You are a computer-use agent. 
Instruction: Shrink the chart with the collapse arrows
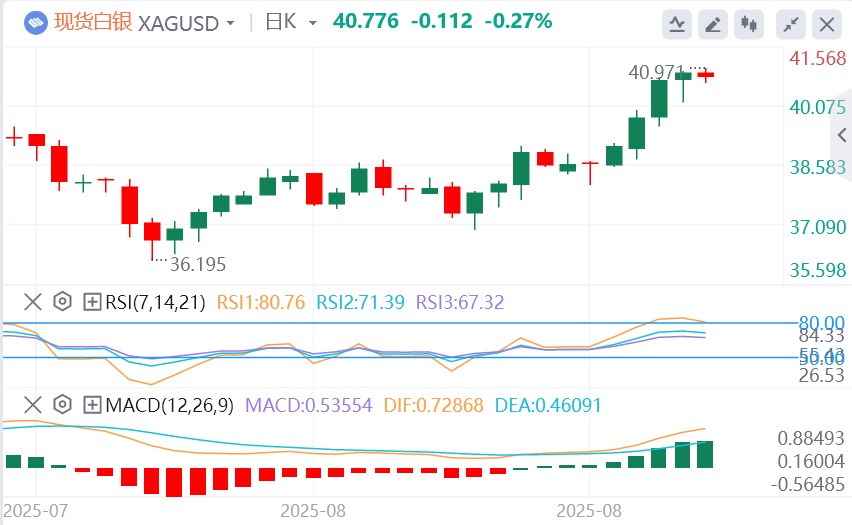coord(790,24)
